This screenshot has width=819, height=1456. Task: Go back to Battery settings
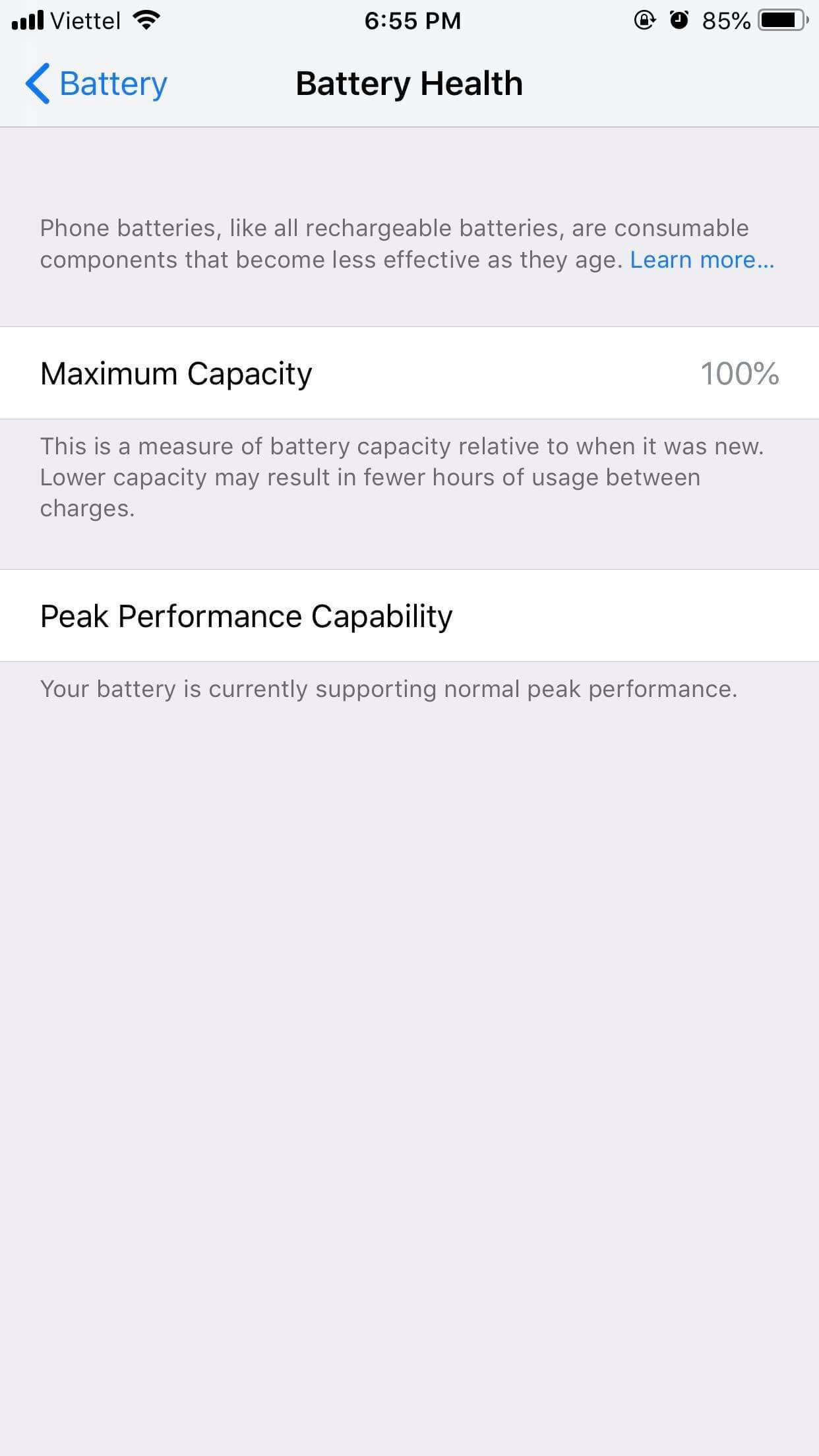(x=97, y=84)
